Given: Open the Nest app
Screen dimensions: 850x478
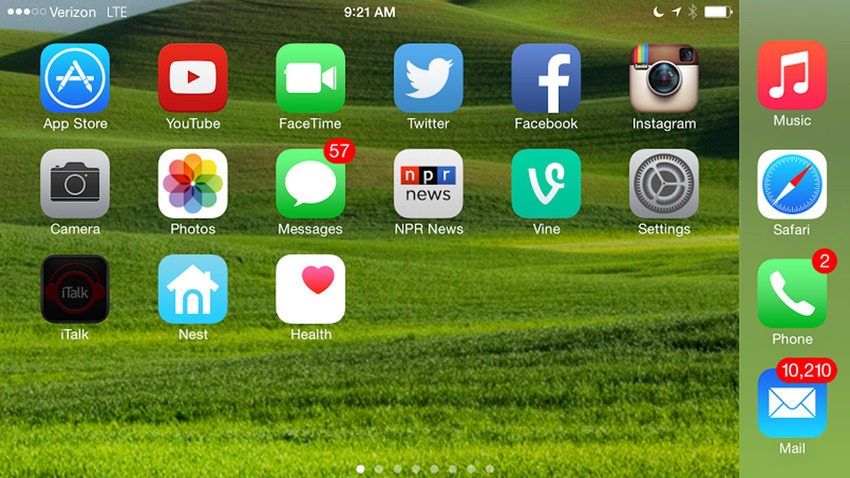Looking at the screenshot, I should tap(193, 289).
